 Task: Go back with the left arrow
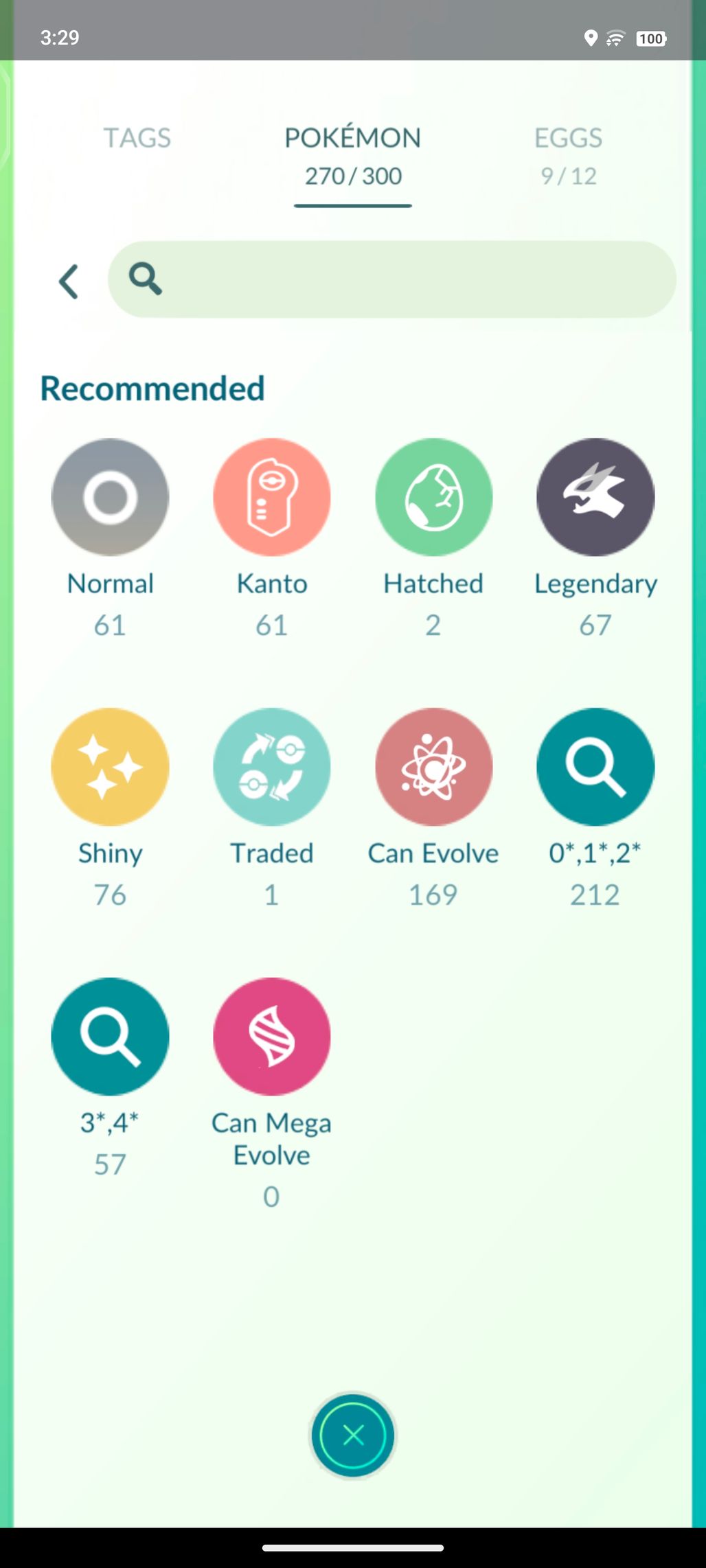68,281
